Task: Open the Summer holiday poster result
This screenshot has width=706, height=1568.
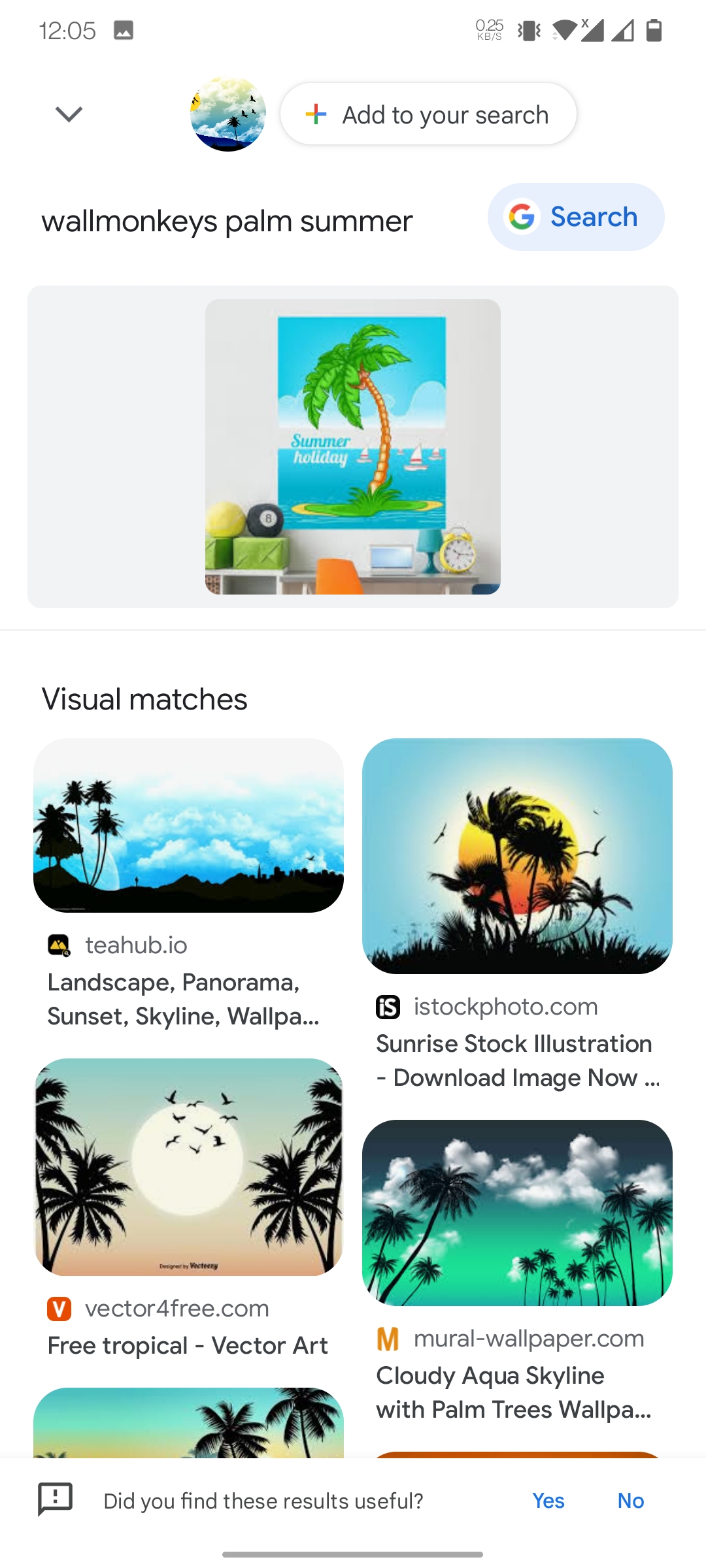Action: click(x=353, y=446)
